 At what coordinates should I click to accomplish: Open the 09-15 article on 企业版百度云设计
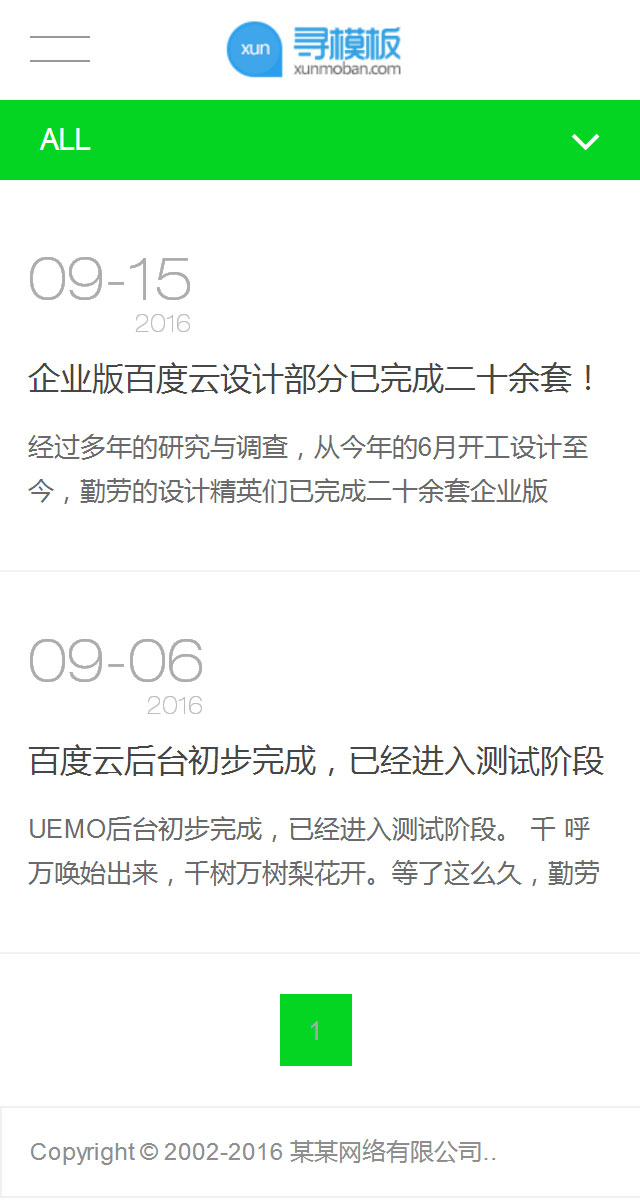point(312,380)
